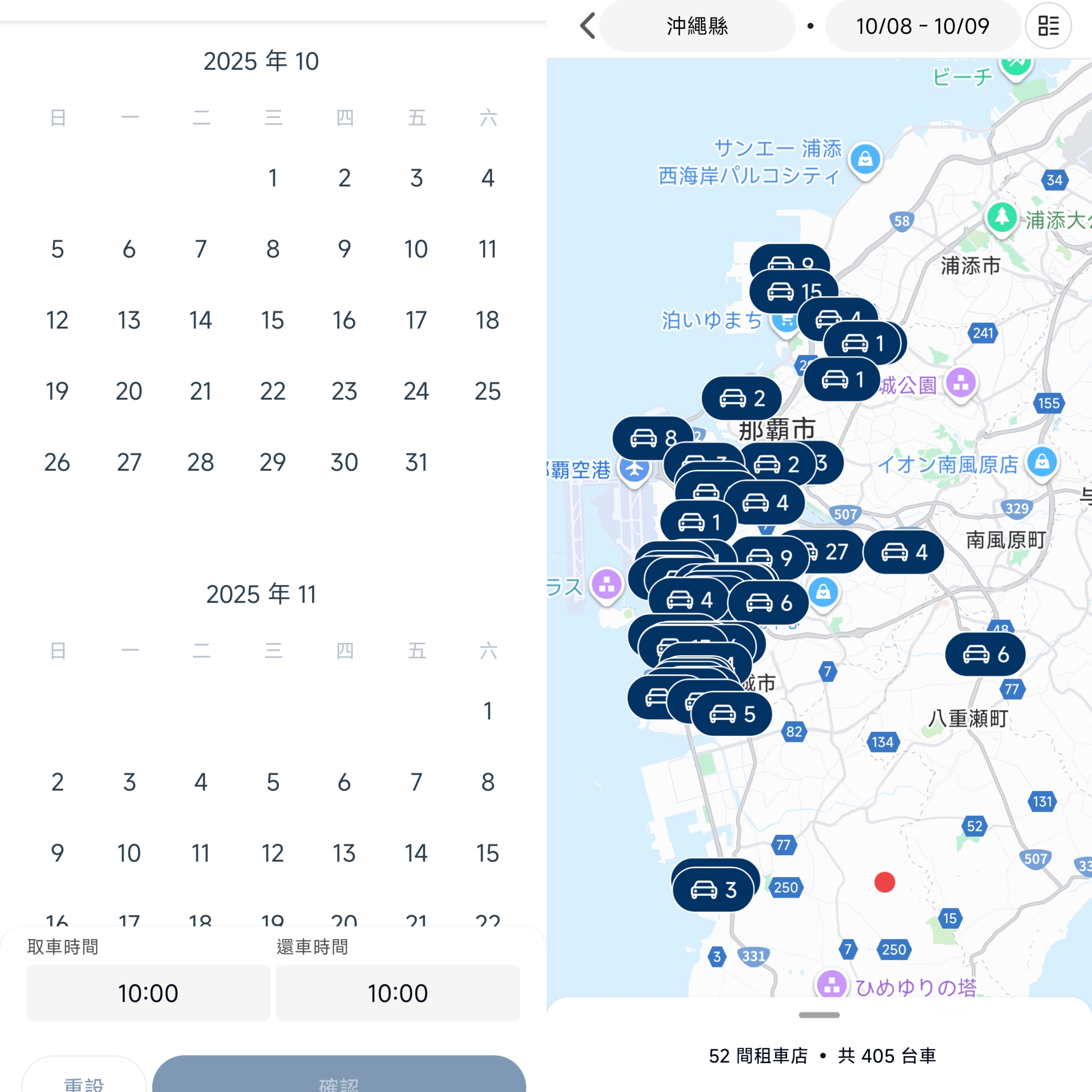The height and width of the screenshot is (1092, 1092).
Task: Switch to list view of rental shops
Action: pos(1048,26)
